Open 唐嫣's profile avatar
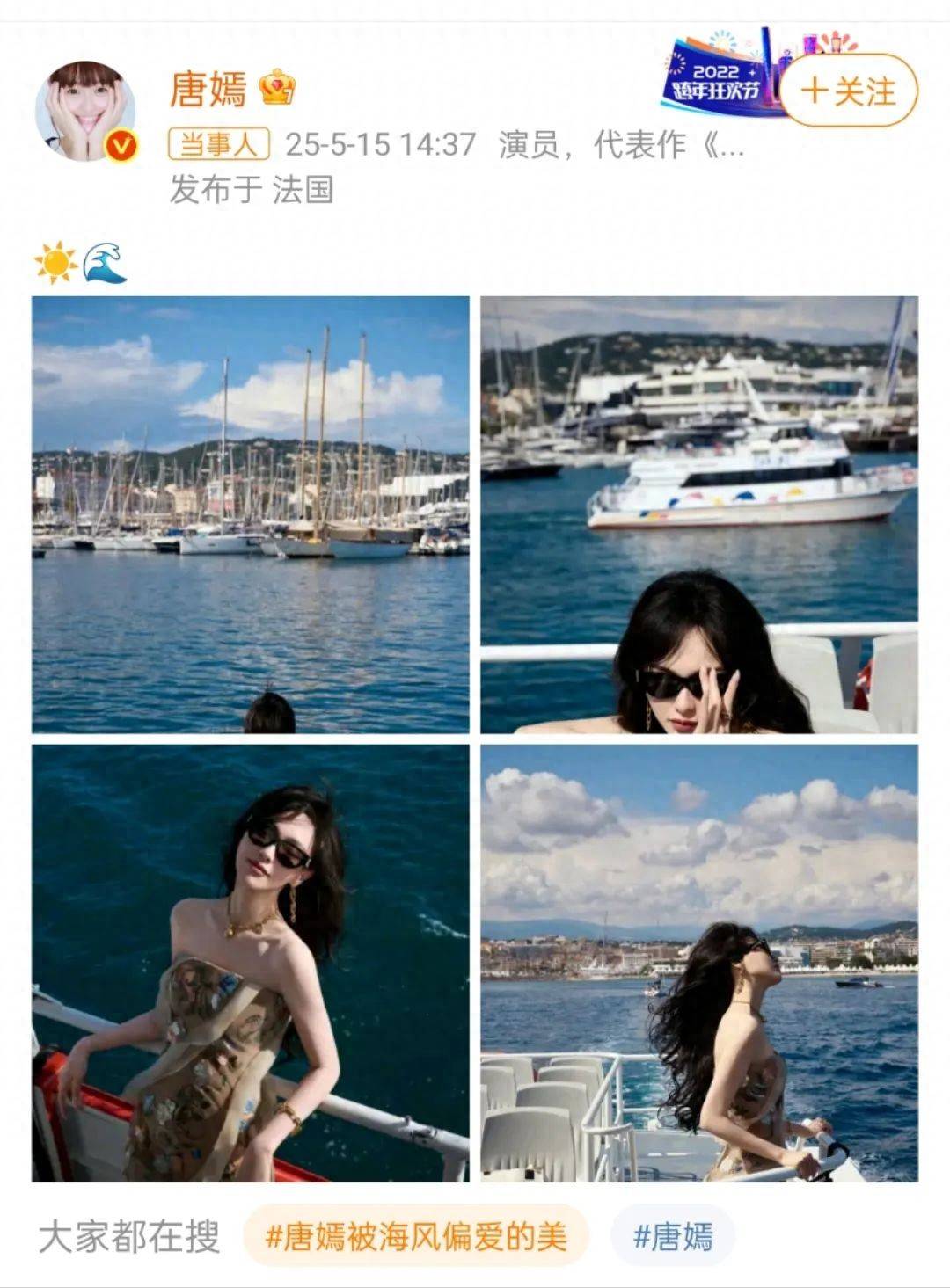Viewport: 950px width, 1288px height. 86,112
